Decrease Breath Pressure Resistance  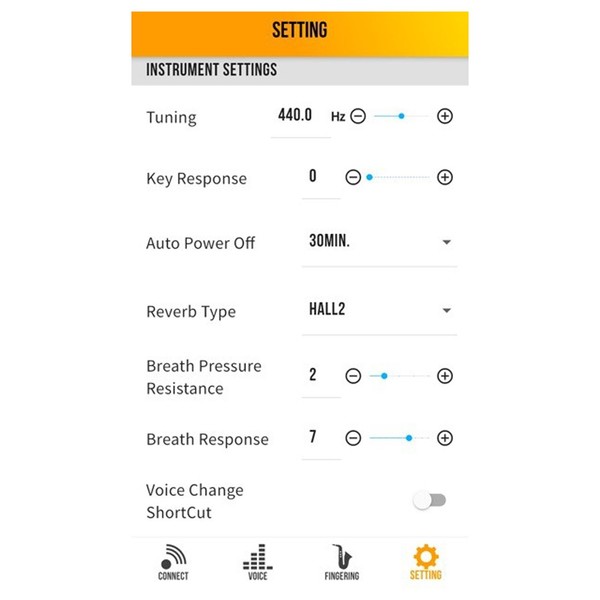[x=353, y=376]
